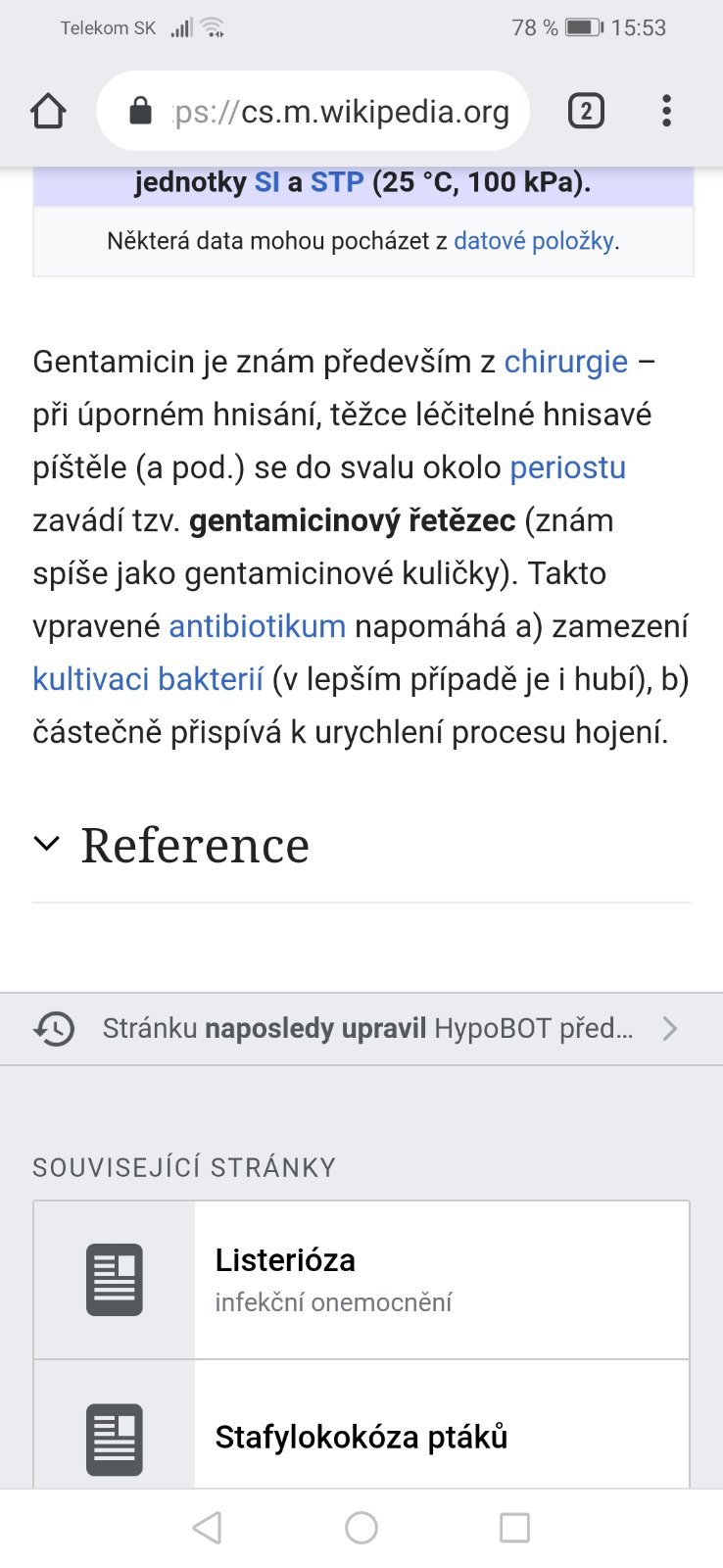Go back using system back button
Viewport: 723px width, 1568px height.
[207, 1528]
